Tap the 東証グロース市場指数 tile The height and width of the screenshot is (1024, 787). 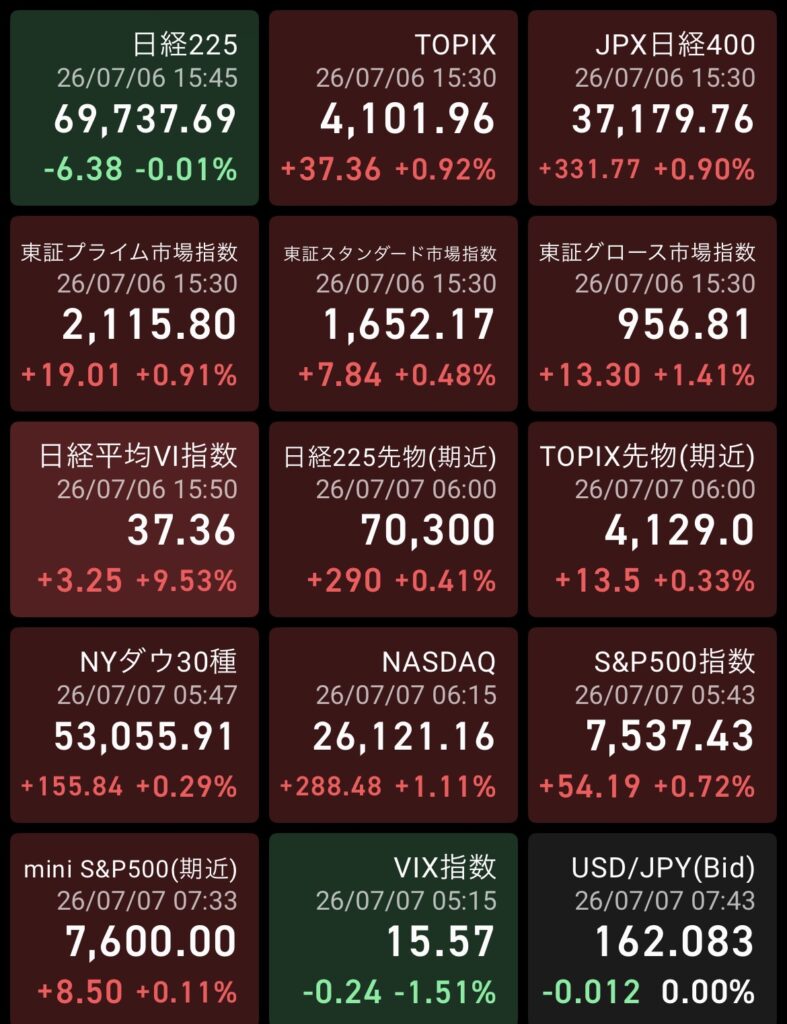coord(652,313)
